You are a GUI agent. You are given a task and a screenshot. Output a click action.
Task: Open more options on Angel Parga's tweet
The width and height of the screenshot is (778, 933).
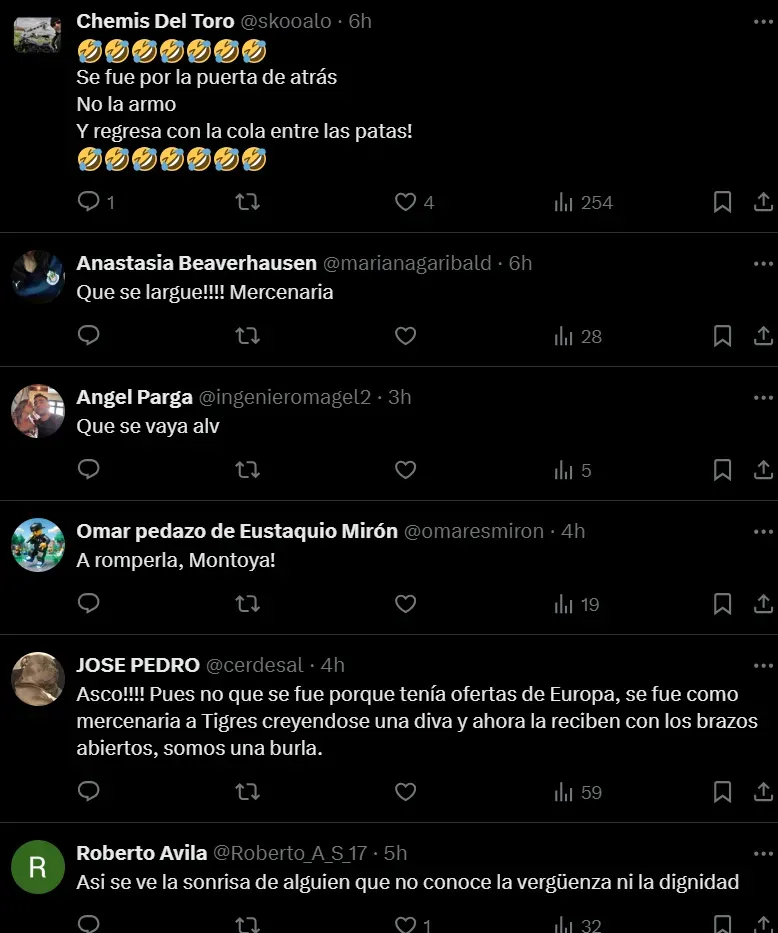pyautogui.click(x=762, y=395)
